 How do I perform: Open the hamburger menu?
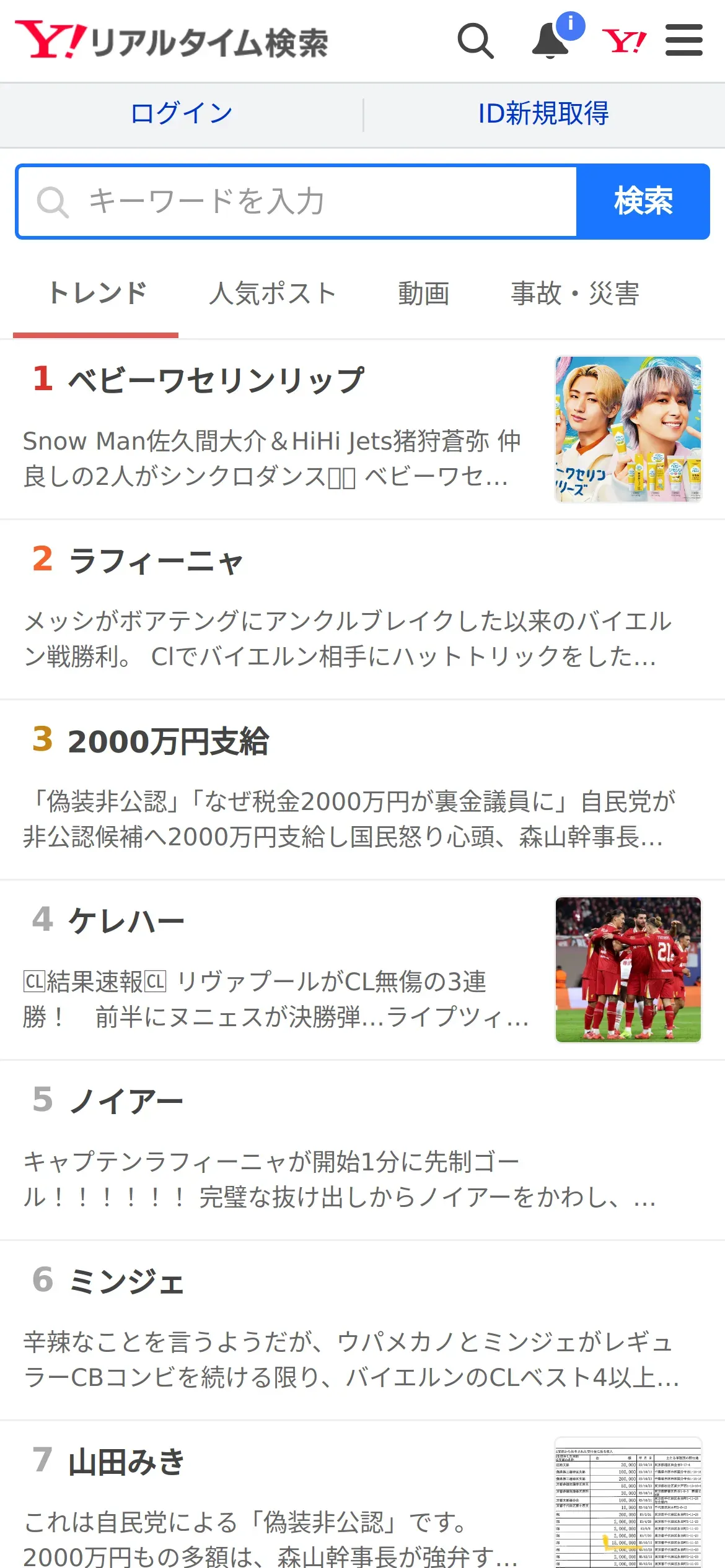684,40
